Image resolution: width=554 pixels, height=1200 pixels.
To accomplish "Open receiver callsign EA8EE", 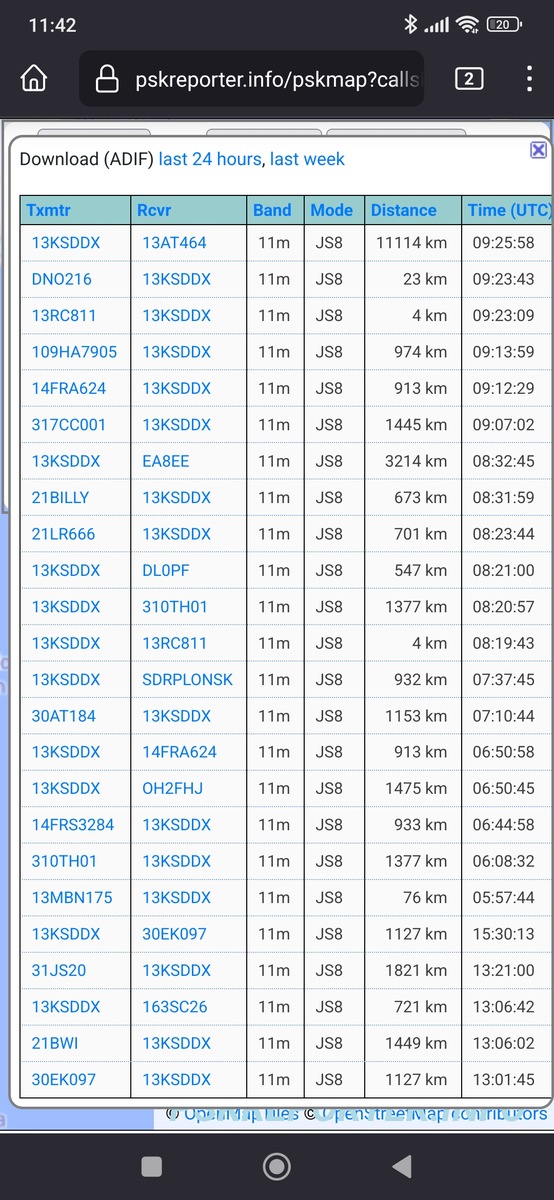I will click(x=166, y=461).
